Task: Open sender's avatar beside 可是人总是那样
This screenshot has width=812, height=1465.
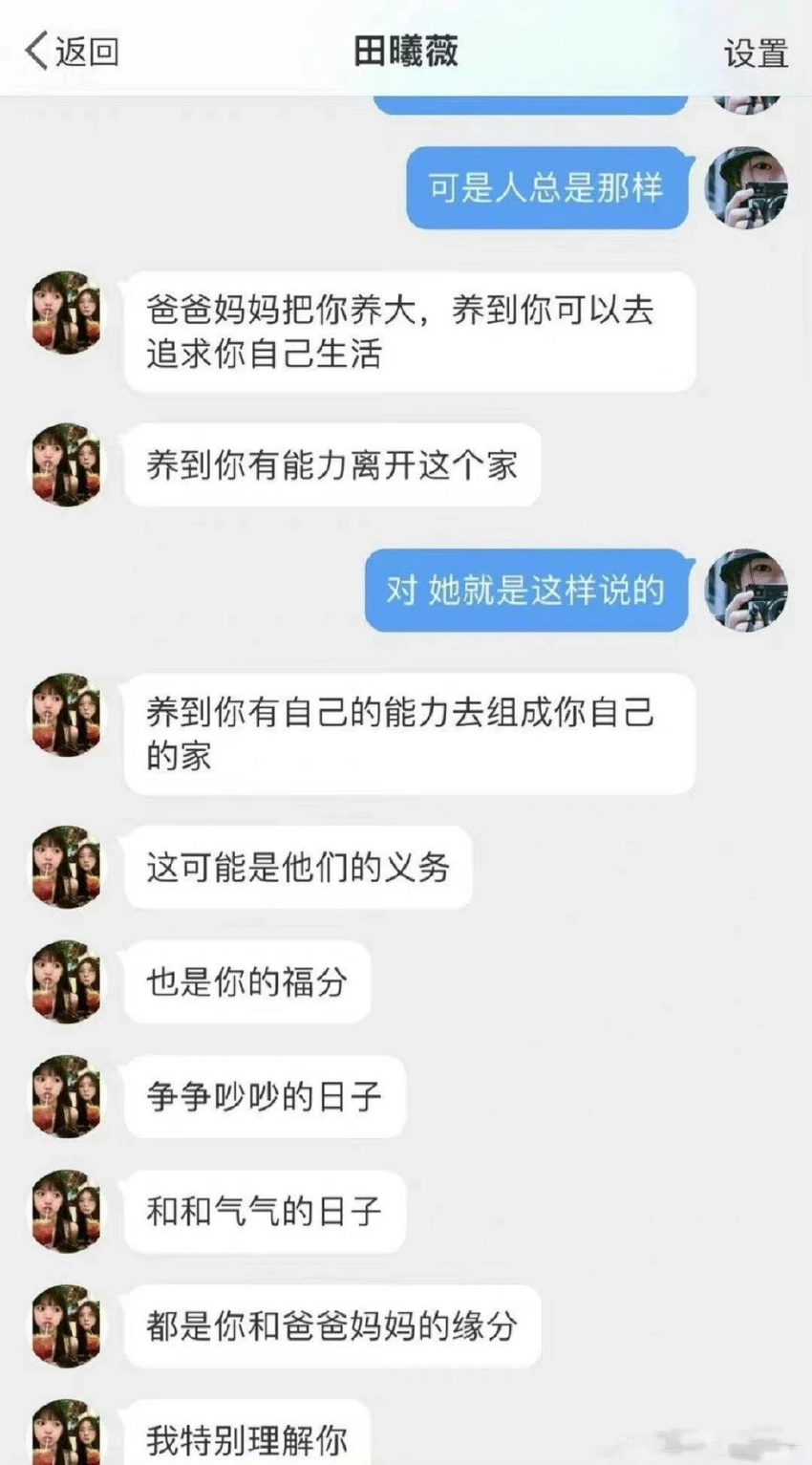Action: [x=746, y=188]
